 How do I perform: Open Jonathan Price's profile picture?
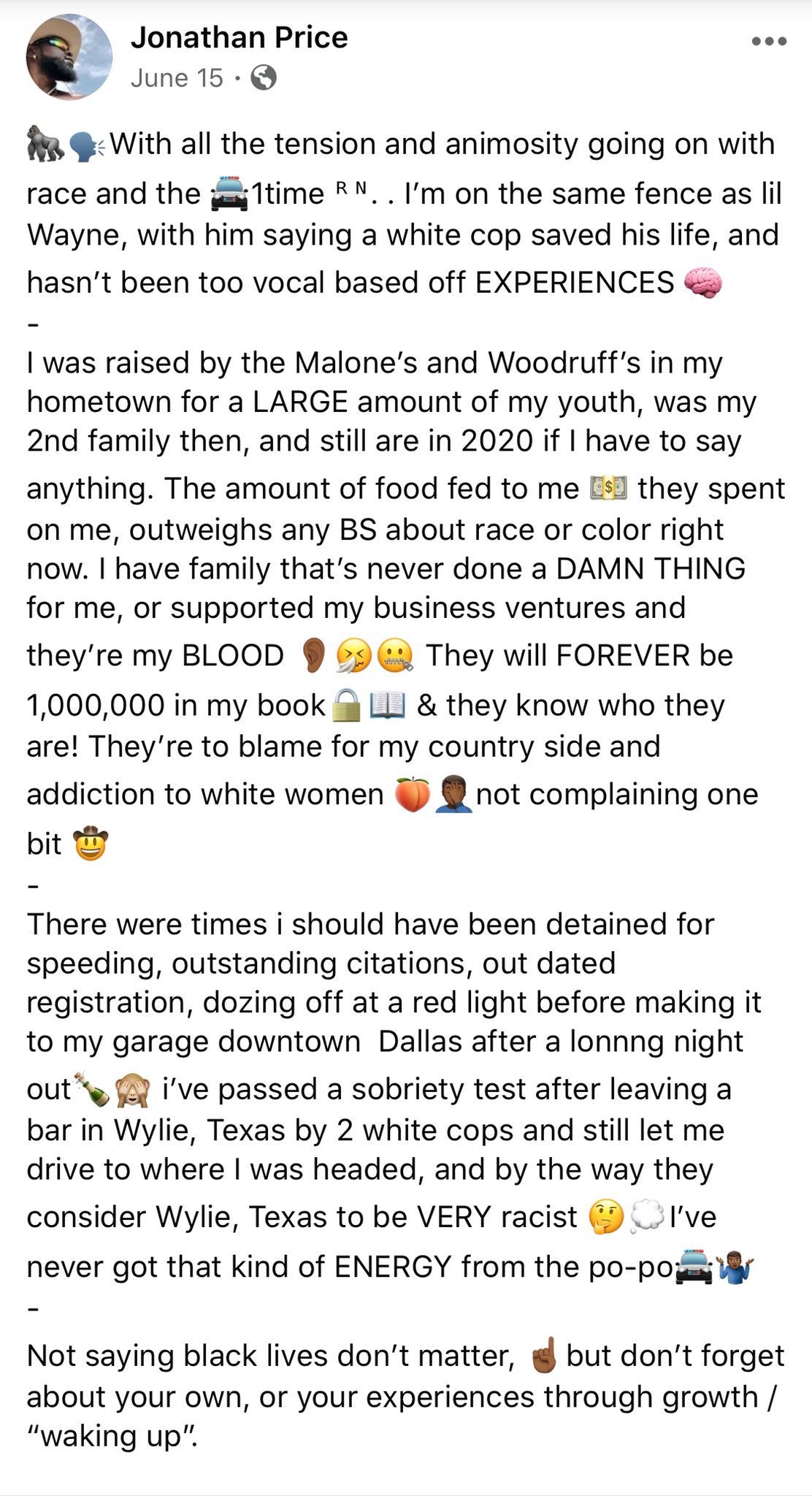[69, 57]
